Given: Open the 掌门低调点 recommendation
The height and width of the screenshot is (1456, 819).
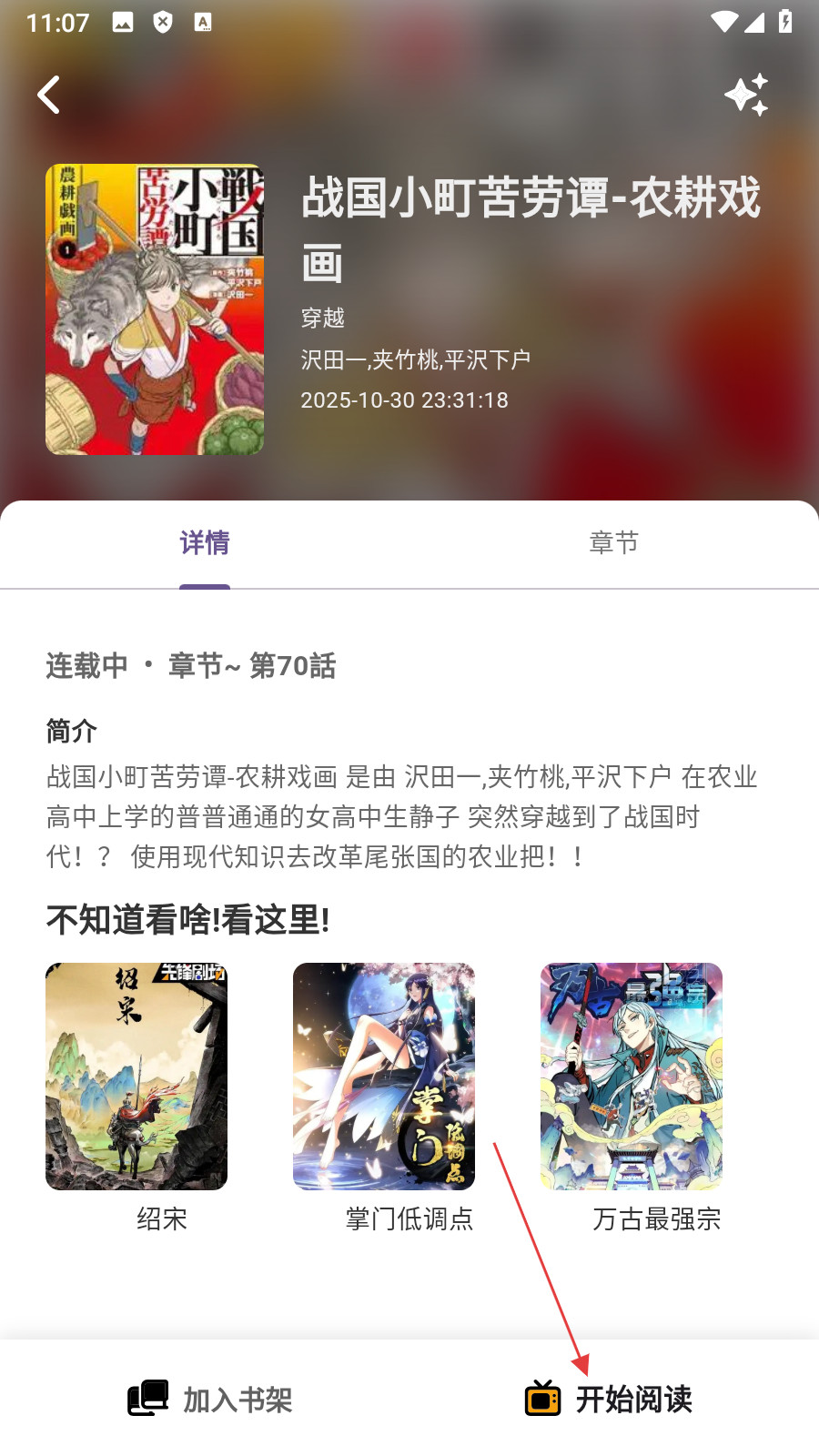Looking at the screenshot, I should [384, 1077].
